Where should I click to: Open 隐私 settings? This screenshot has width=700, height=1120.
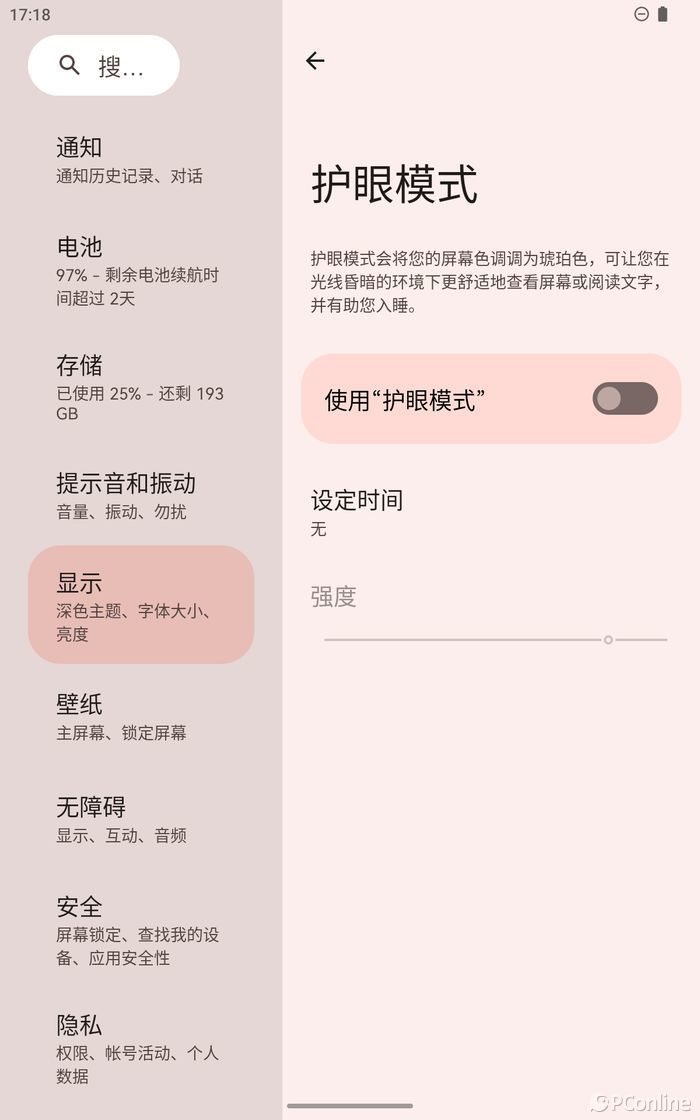(138, 1048)
